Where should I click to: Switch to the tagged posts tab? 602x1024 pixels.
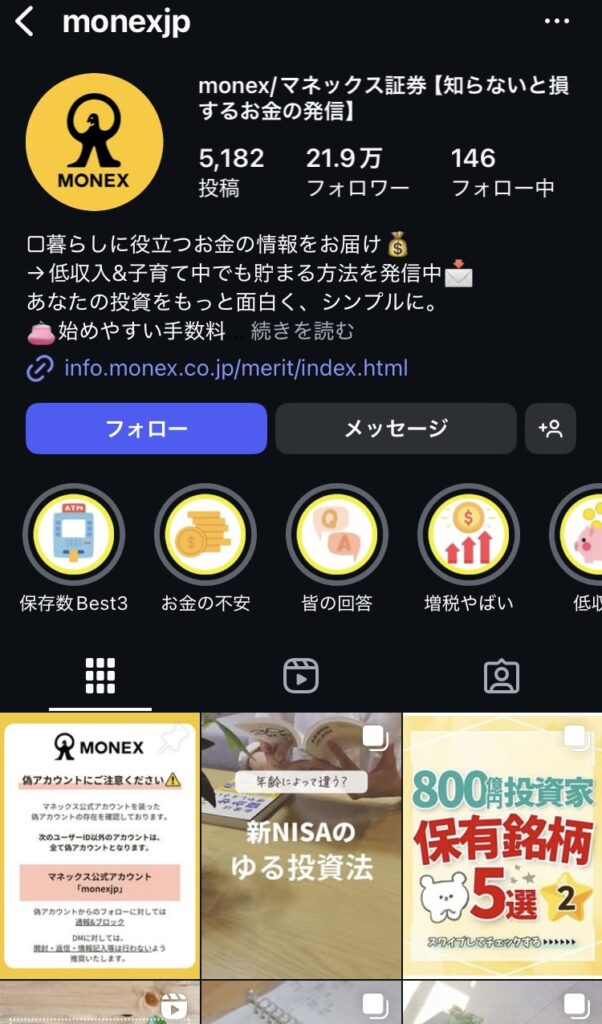pyautogui.click(x=501, y=677)
